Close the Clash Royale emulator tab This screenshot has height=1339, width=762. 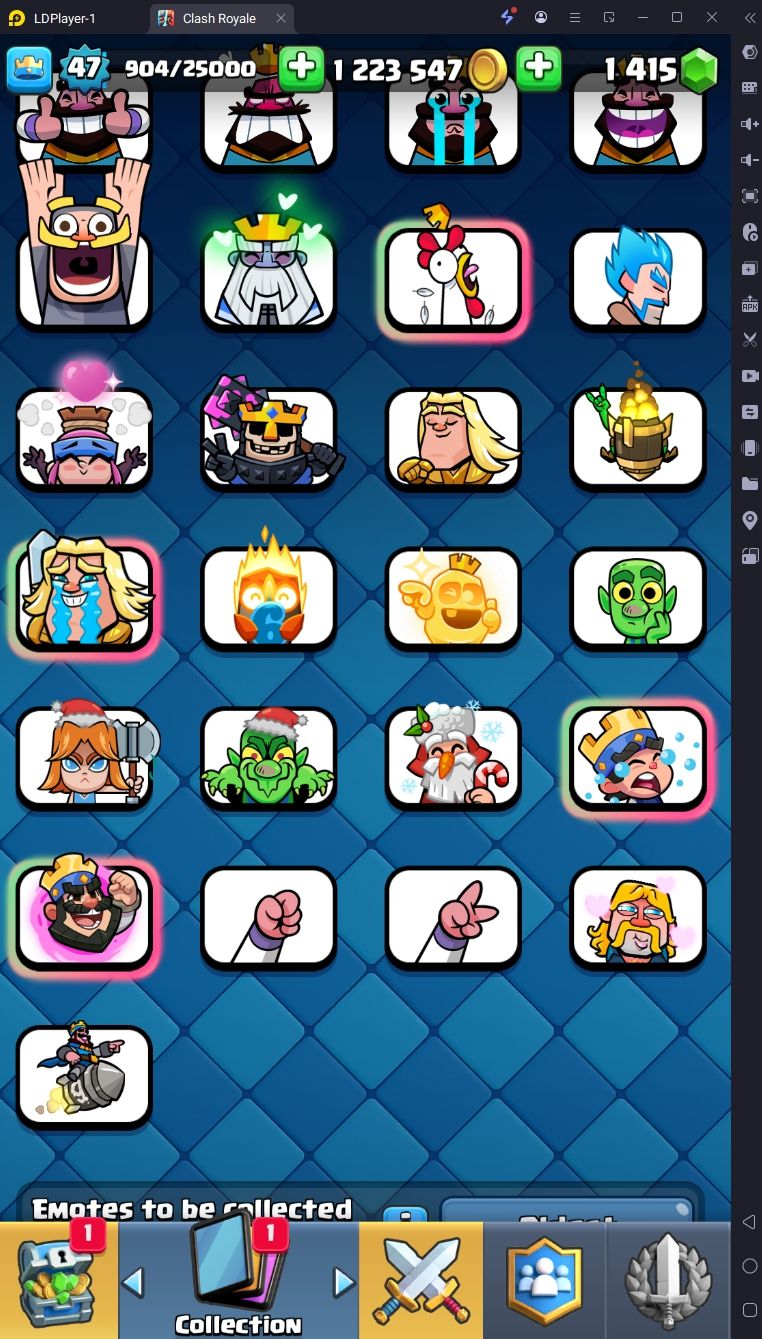(281, 18)
